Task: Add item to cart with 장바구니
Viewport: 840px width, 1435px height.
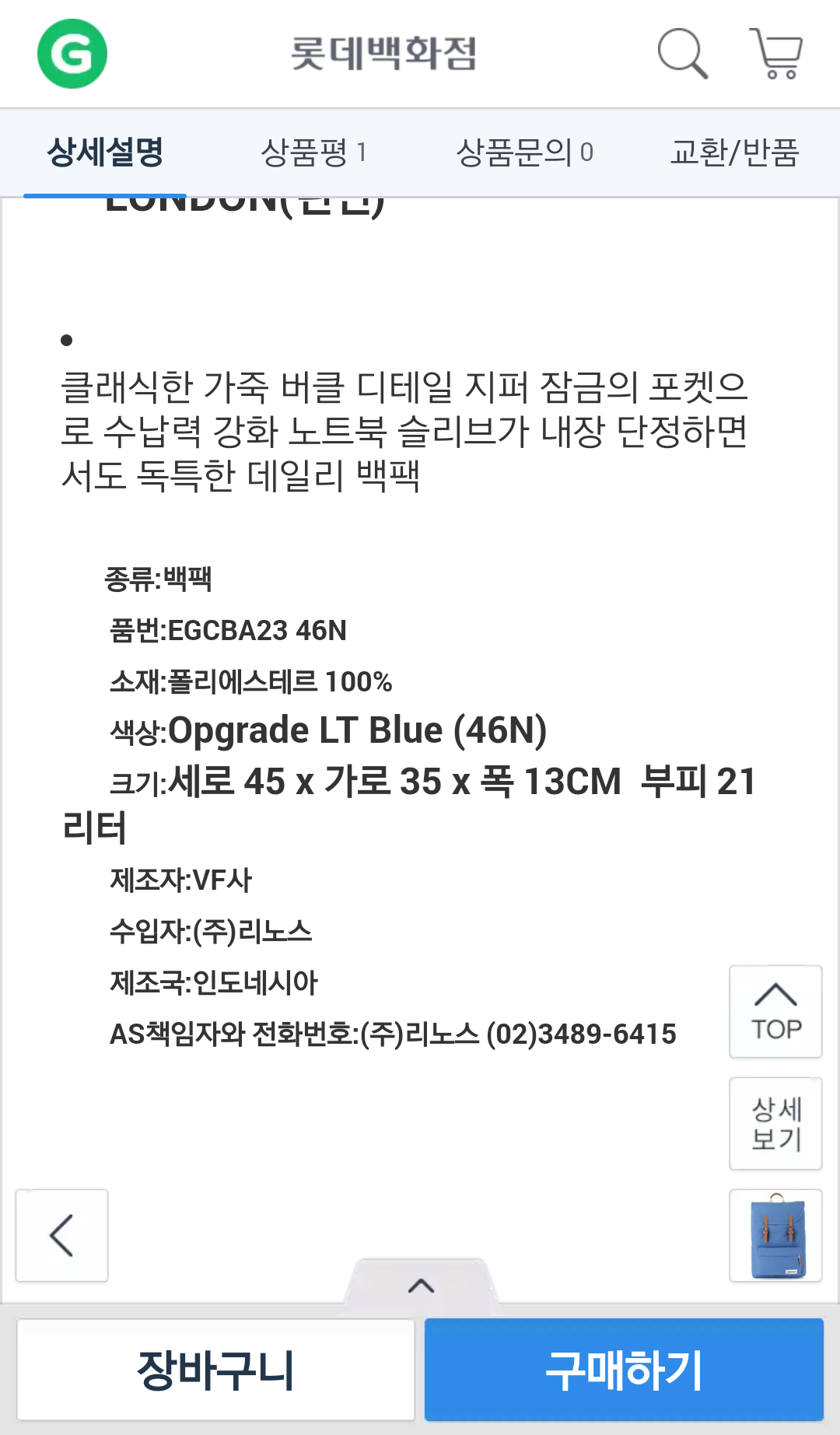Action: point(215,1370)
